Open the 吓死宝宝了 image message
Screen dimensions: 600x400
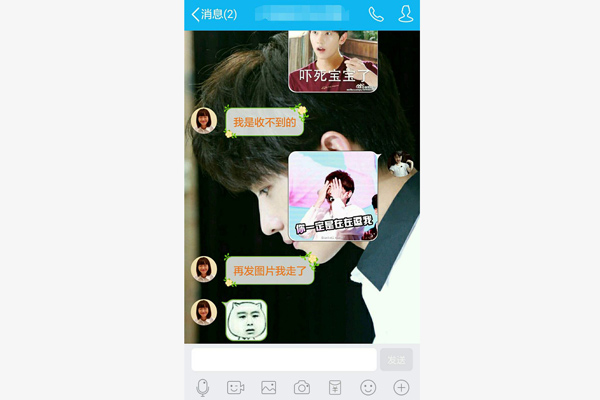click(333, 62)
